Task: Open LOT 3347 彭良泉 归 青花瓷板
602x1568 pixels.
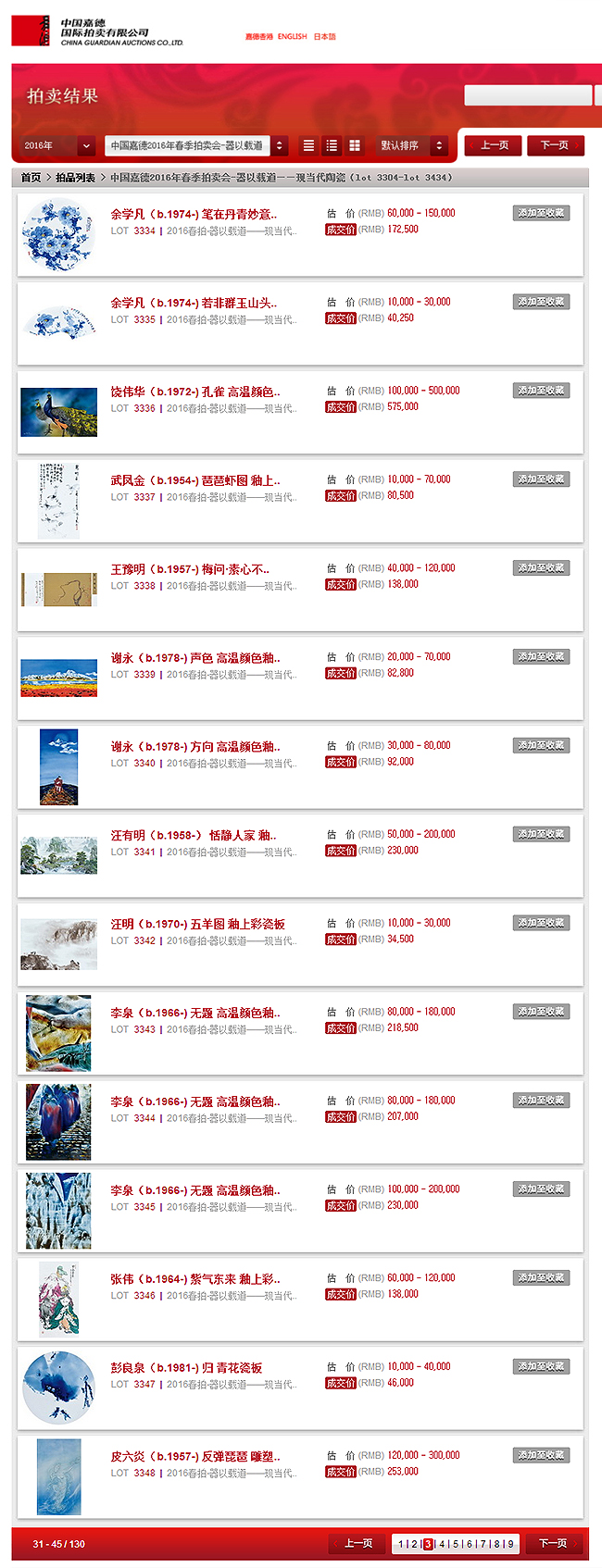Action: pyautogui.click(x=186, y=1367)
